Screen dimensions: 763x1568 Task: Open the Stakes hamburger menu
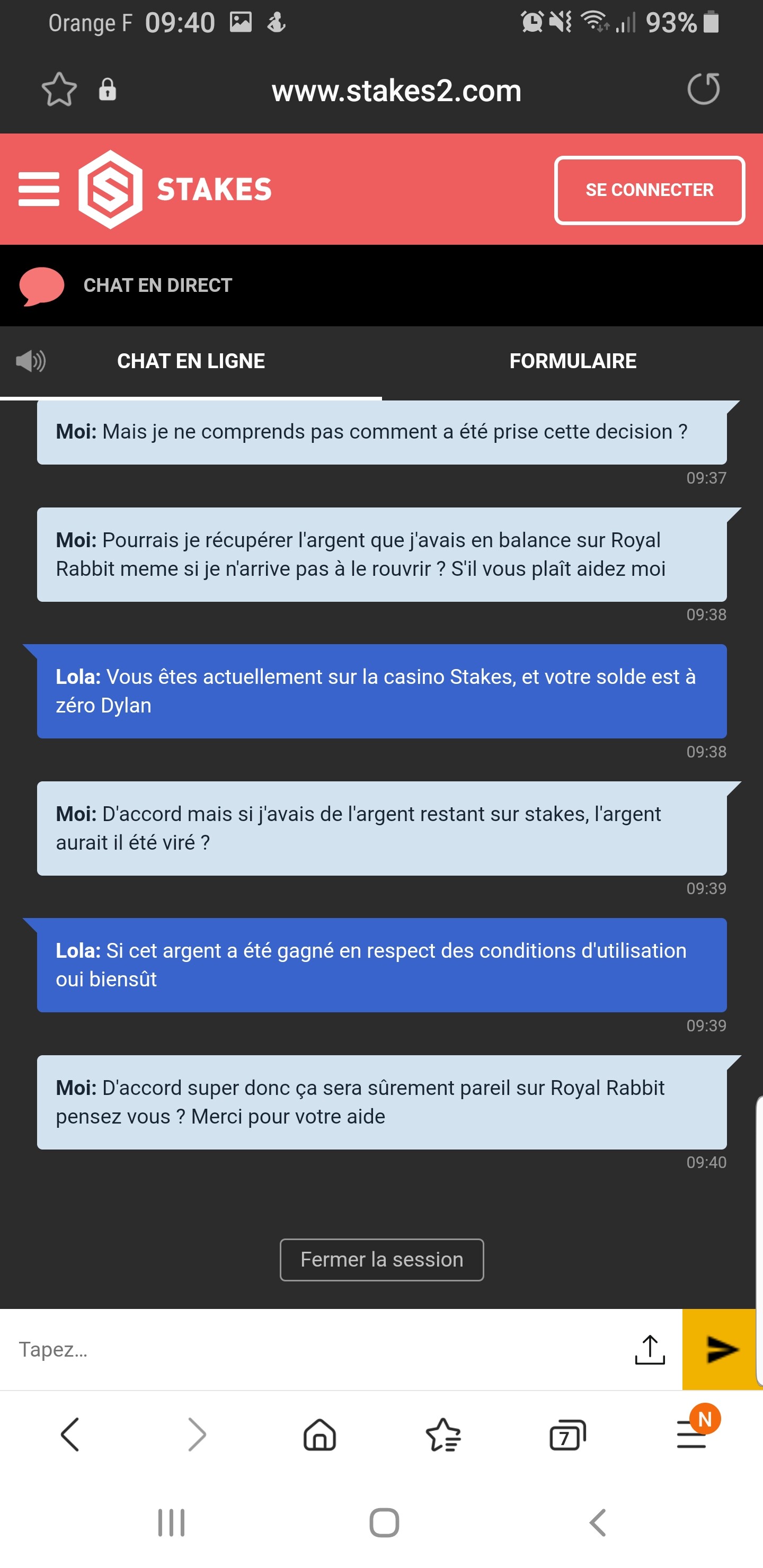(x=39, y=189)
